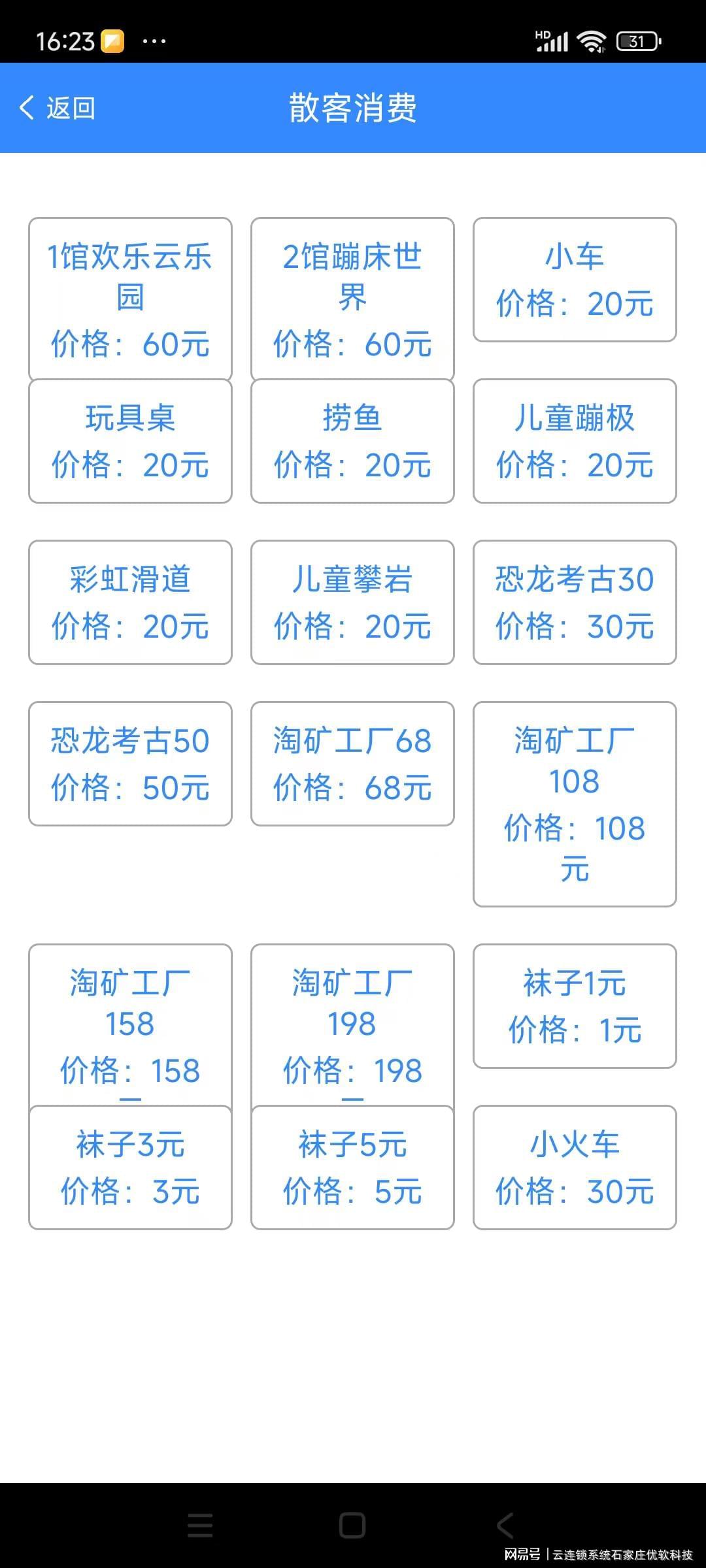This screenshot has width=706, height=1568.
Task: Choose the 袜子5元 item
Action: coord(352,1168)
